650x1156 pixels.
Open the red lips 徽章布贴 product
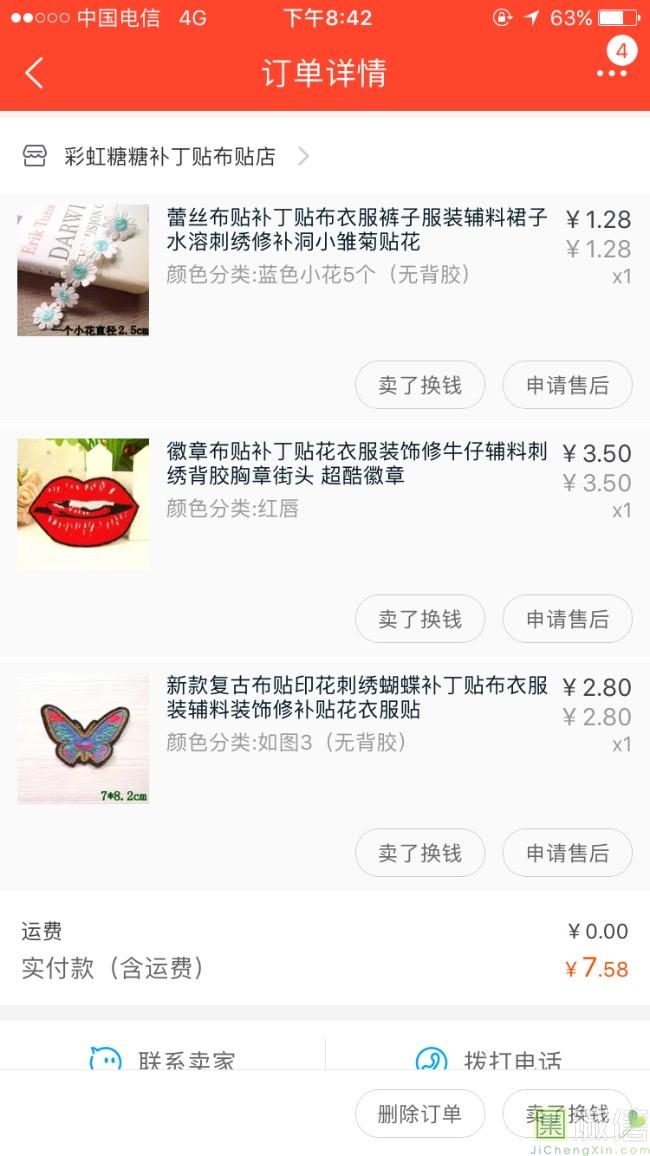point(355,464)
